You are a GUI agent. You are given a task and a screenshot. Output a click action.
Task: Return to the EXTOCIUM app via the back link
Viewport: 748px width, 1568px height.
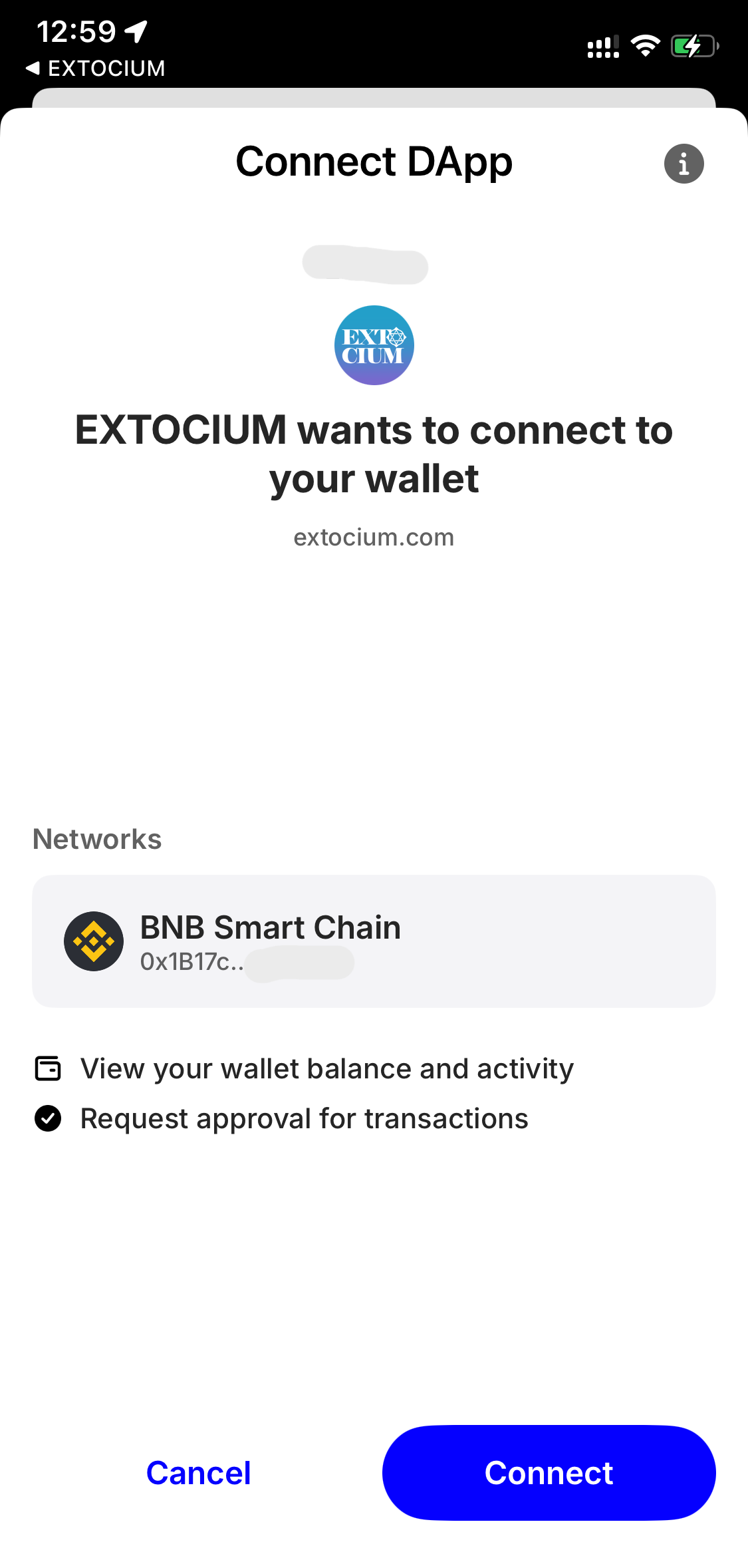(95, 68)
